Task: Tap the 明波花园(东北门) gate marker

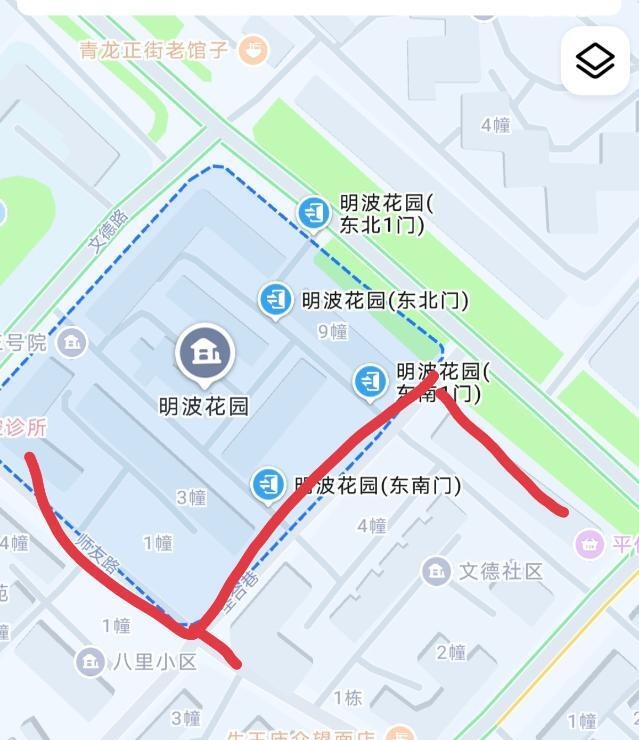Action: (x=275, y=299)
